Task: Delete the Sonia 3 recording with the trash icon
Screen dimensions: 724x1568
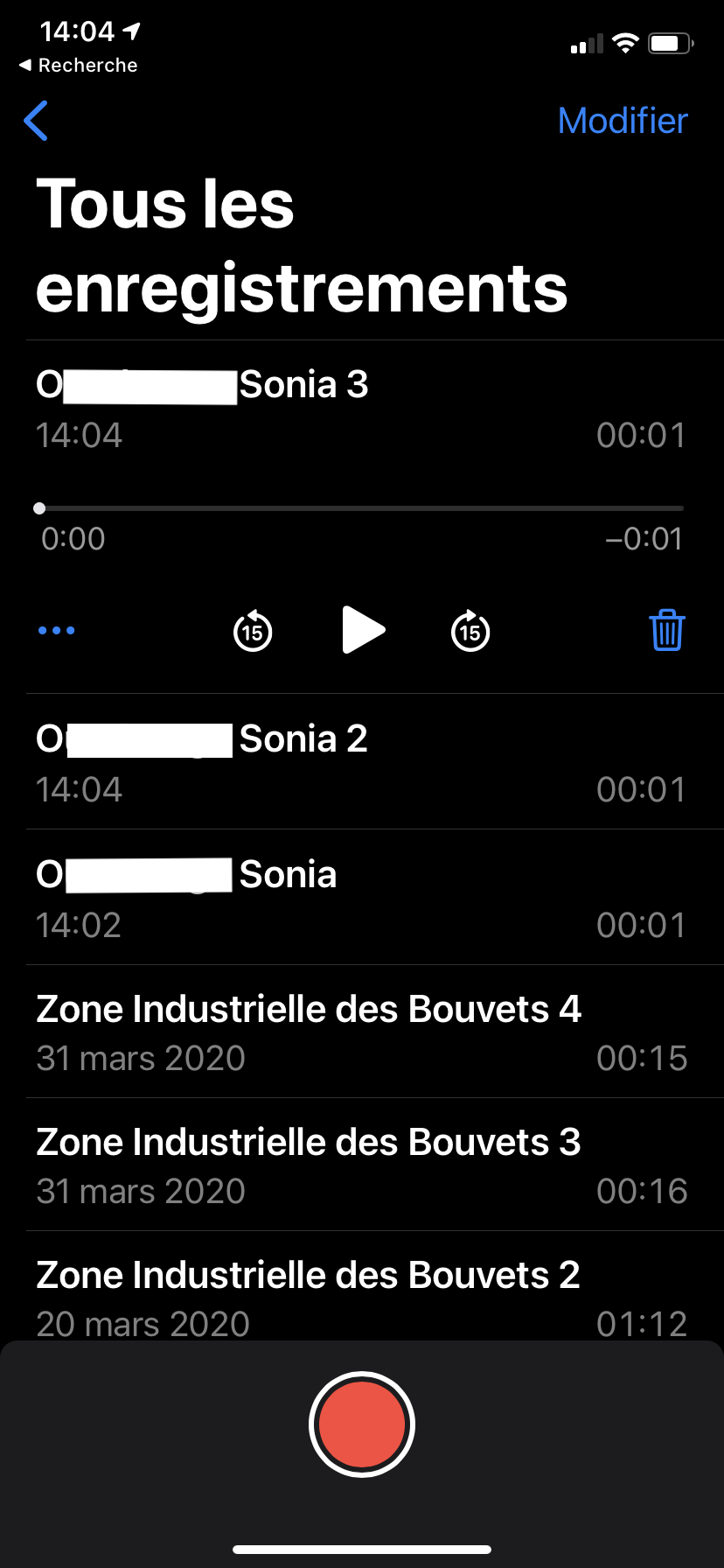Action: click(666, 630)
